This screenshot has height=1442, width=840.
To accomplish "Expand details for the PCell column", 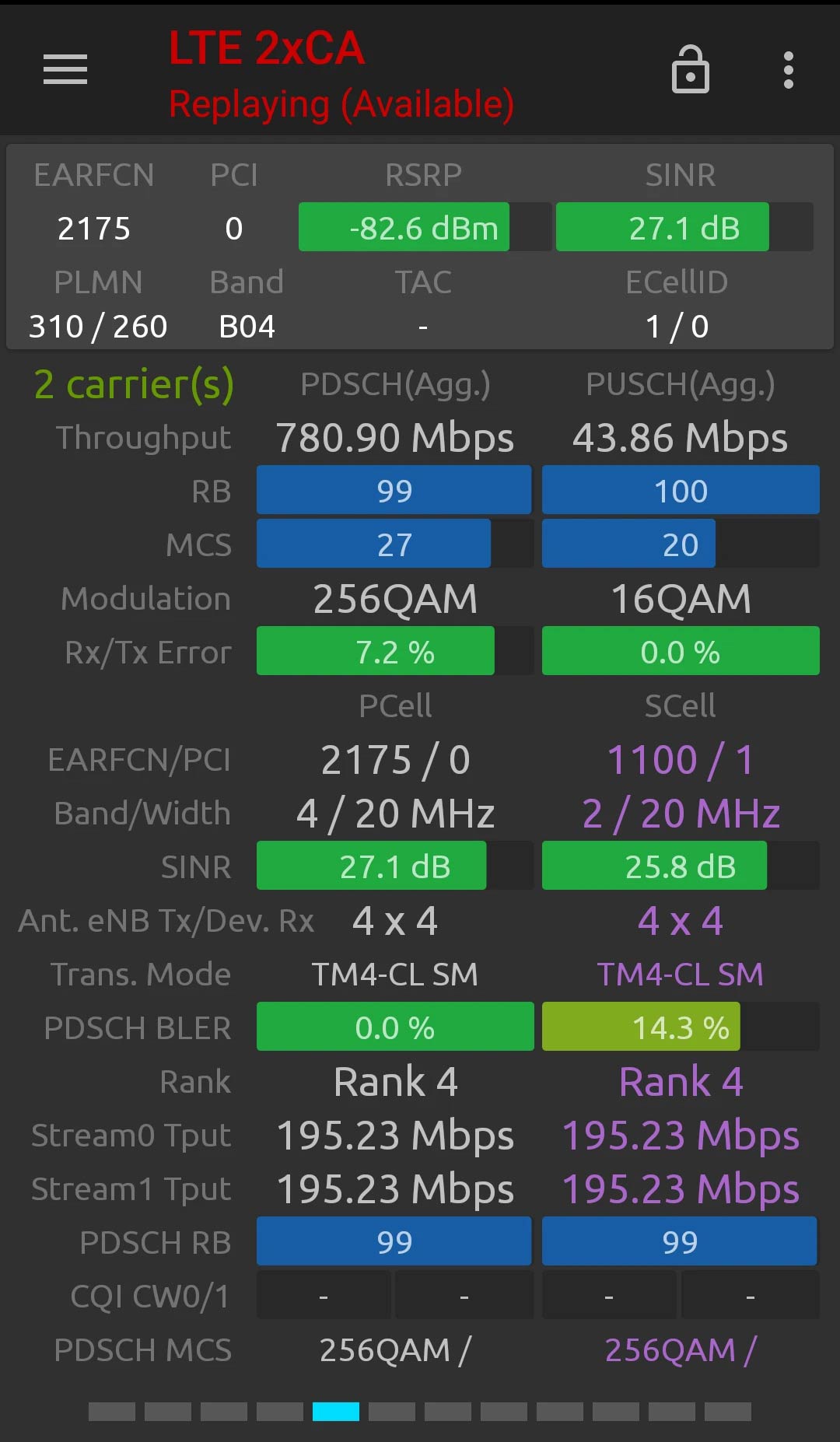I will click(394, 705).
